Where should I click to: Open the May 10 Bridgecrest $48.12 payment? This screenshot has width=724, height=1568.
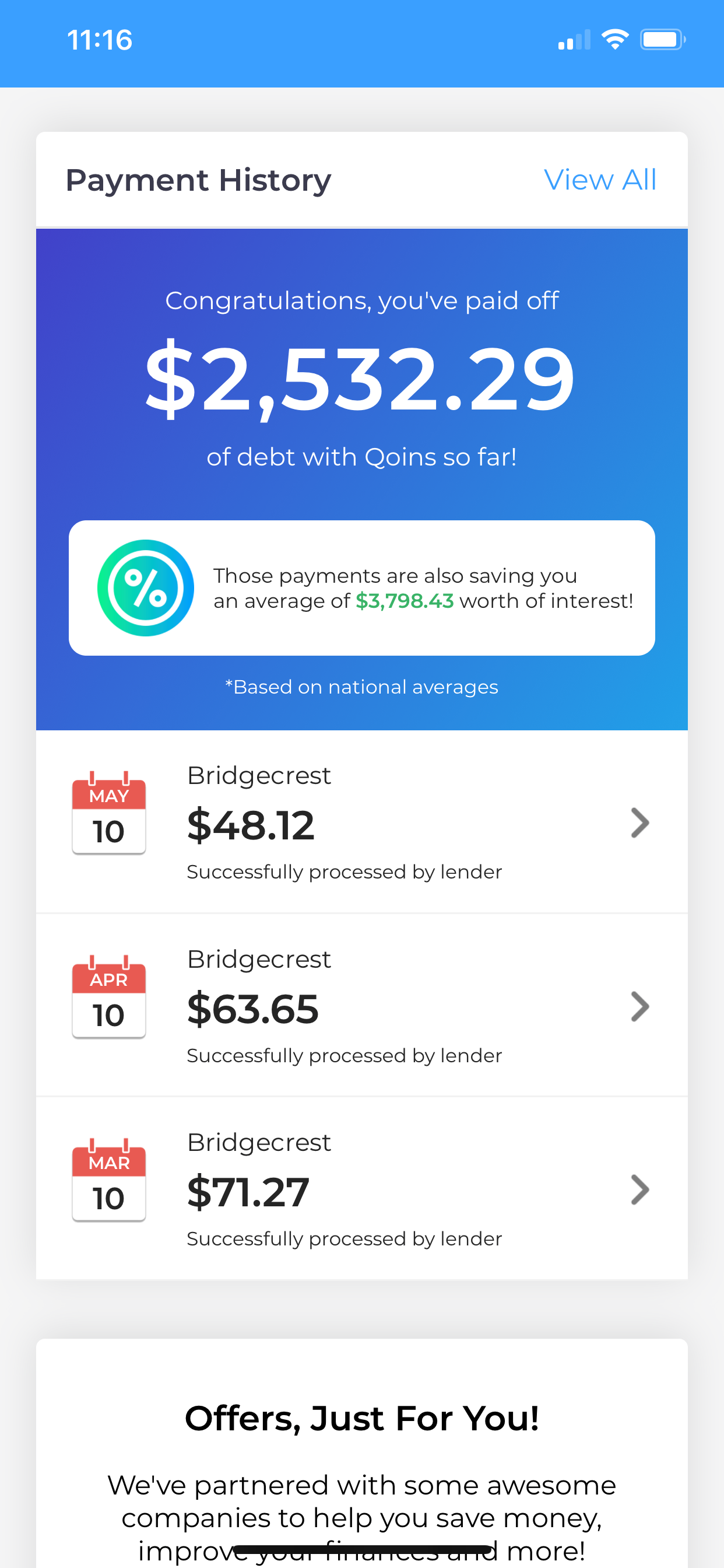[x=361, y=822]
